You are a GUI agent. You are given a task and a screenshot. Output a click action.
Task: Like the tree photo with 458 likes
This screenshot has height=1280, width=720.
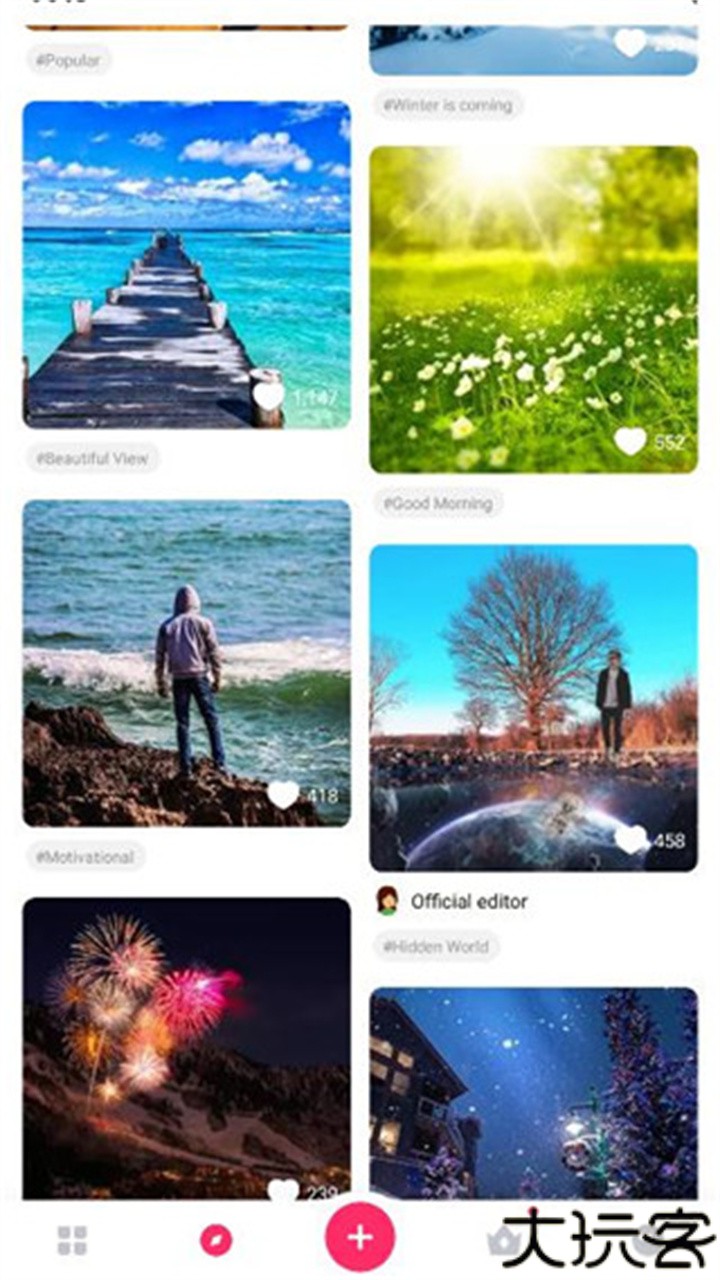[x=630, y=839]
